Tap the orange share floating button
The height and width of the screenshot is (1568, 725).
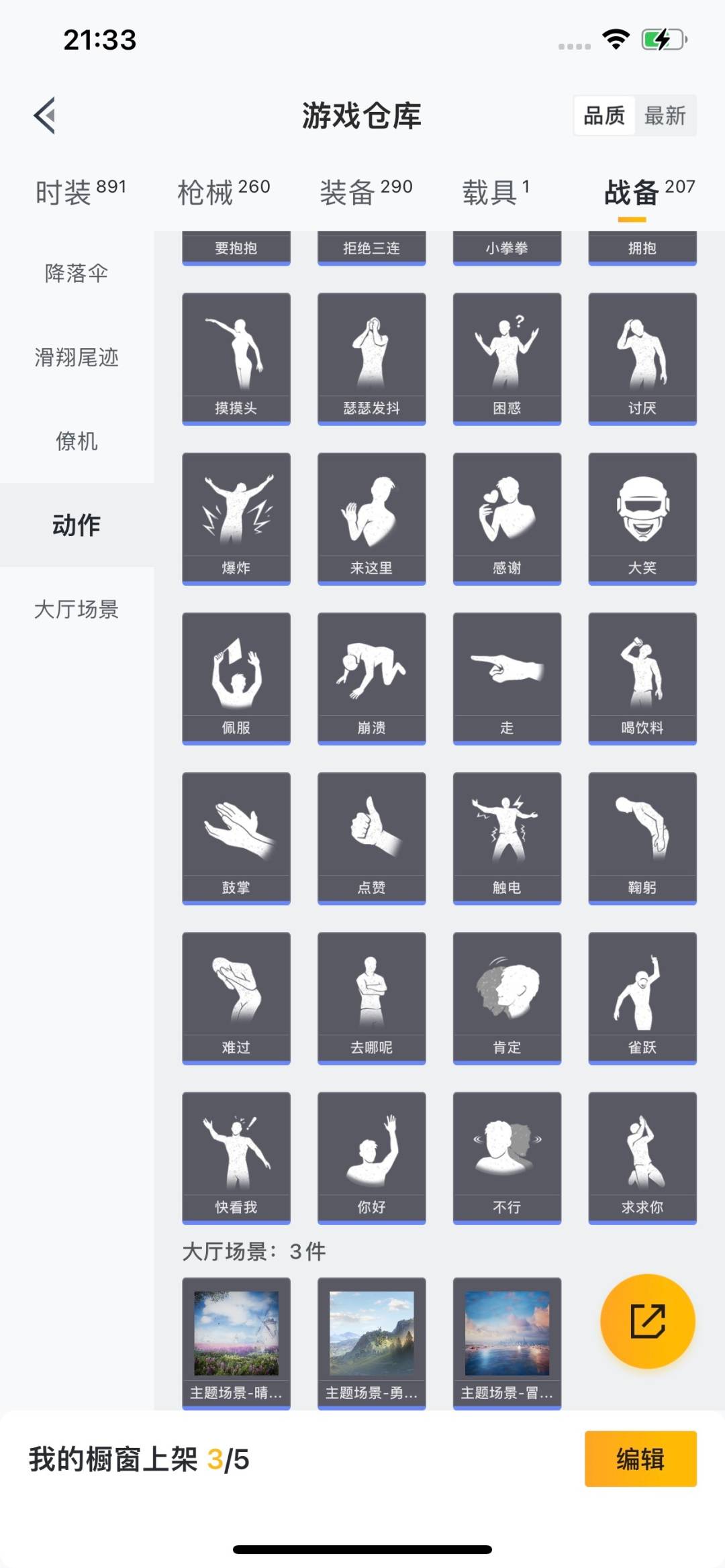pos(647,1320)
